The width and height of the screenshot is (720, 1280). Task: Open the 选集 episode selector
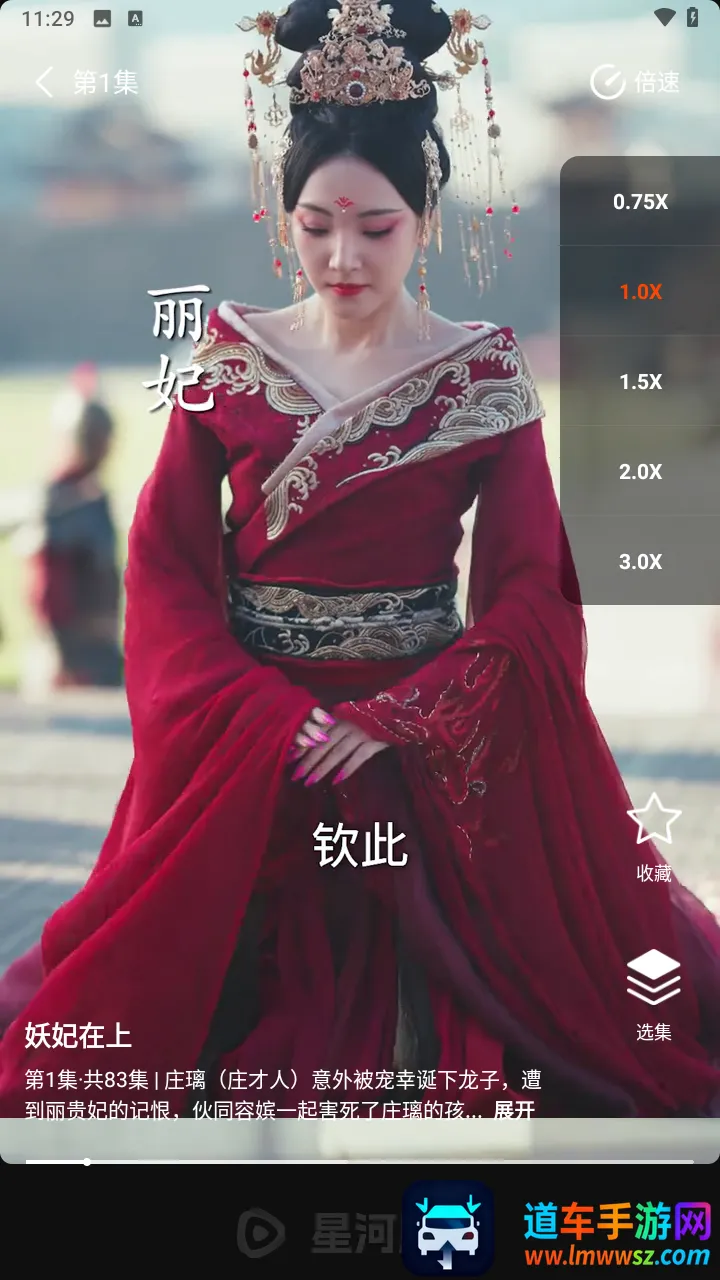(x=654, y=994)
